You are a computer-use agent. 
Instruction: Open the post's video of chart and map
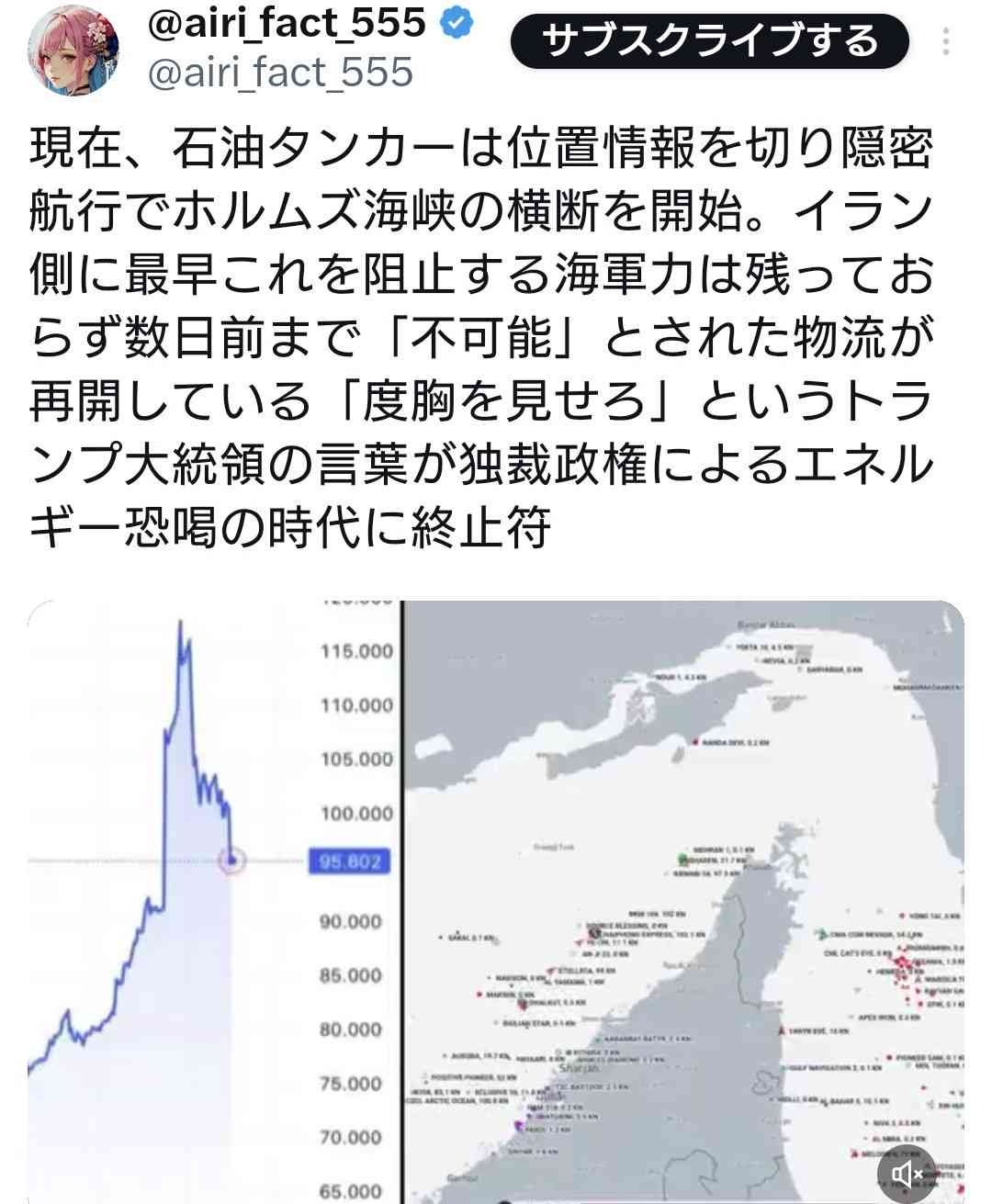(x=496, y=900)
